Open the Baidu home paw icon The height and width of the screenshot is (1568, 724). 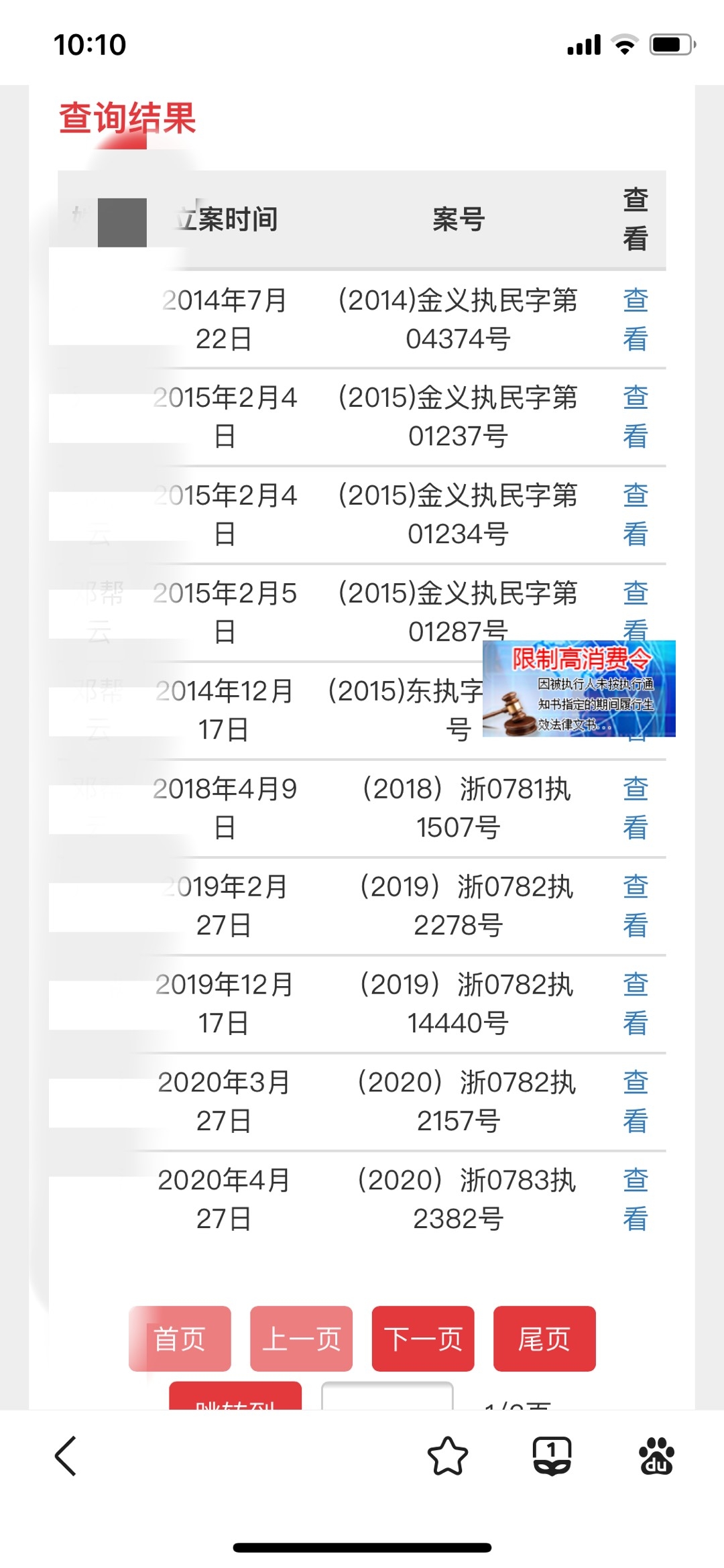(x=656, y=1456)
